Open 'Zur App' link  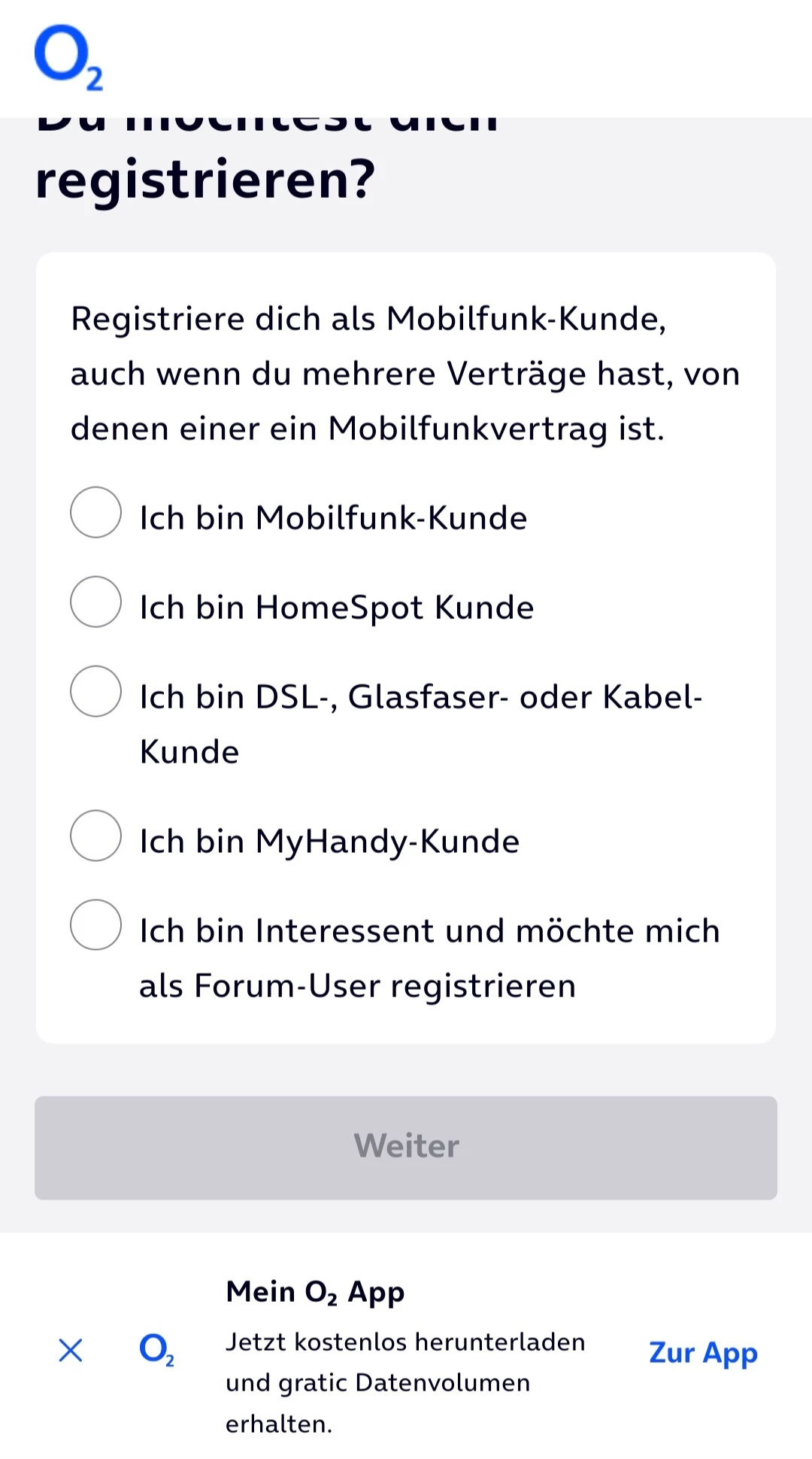(703, 1352)
